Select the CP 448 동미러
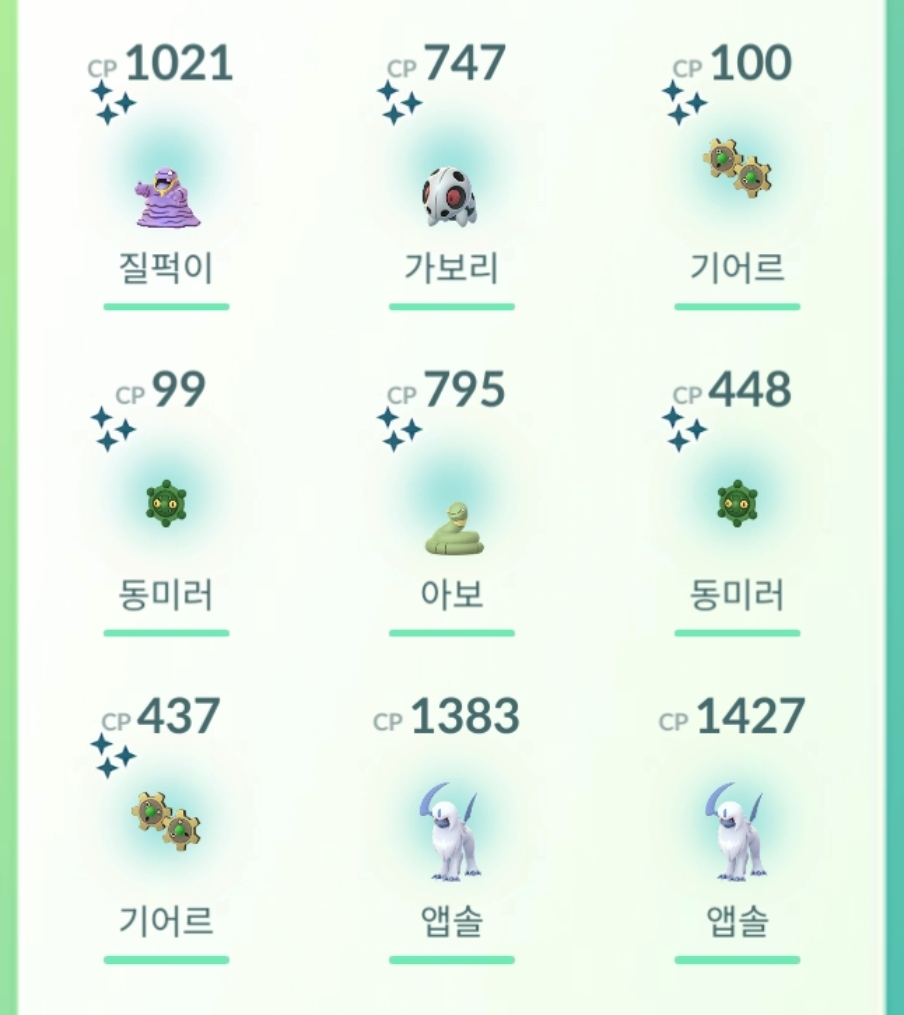Image resolution: width=904 pixels, height=1015 pixels. [x=737, y=503]
